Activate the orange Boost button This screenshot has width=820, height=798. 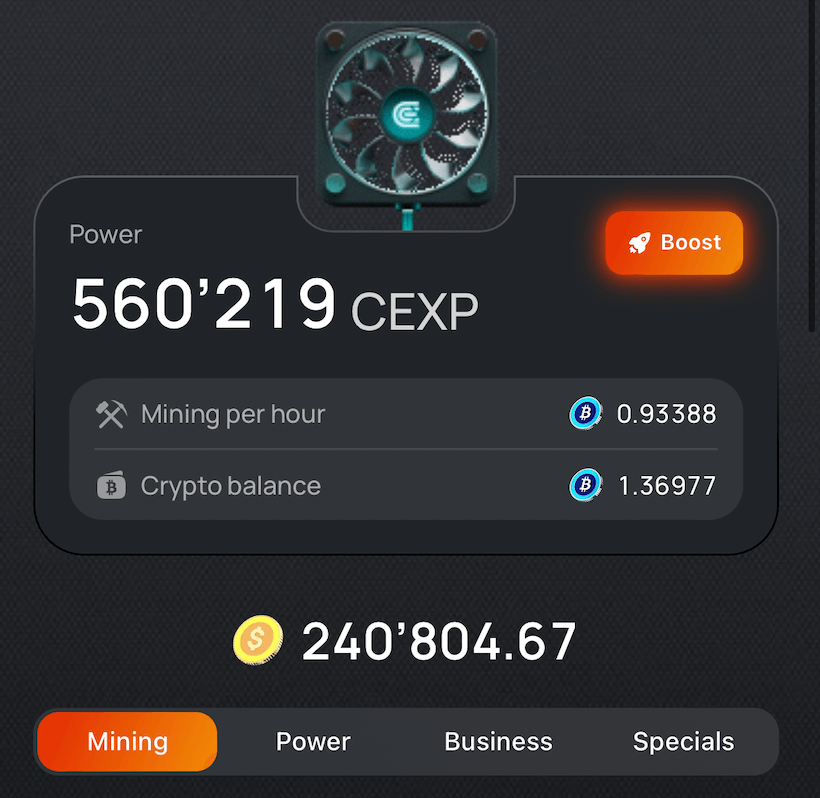pos(674,243)
